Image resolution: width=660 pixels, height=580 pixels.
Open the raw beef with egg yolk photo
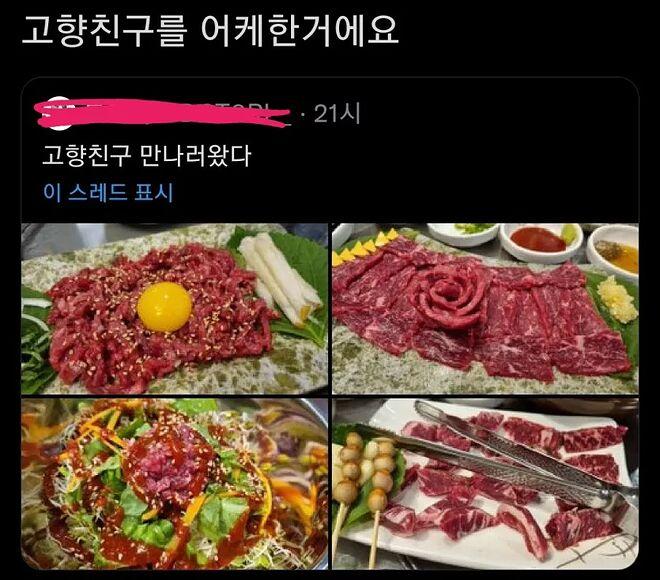174,308
